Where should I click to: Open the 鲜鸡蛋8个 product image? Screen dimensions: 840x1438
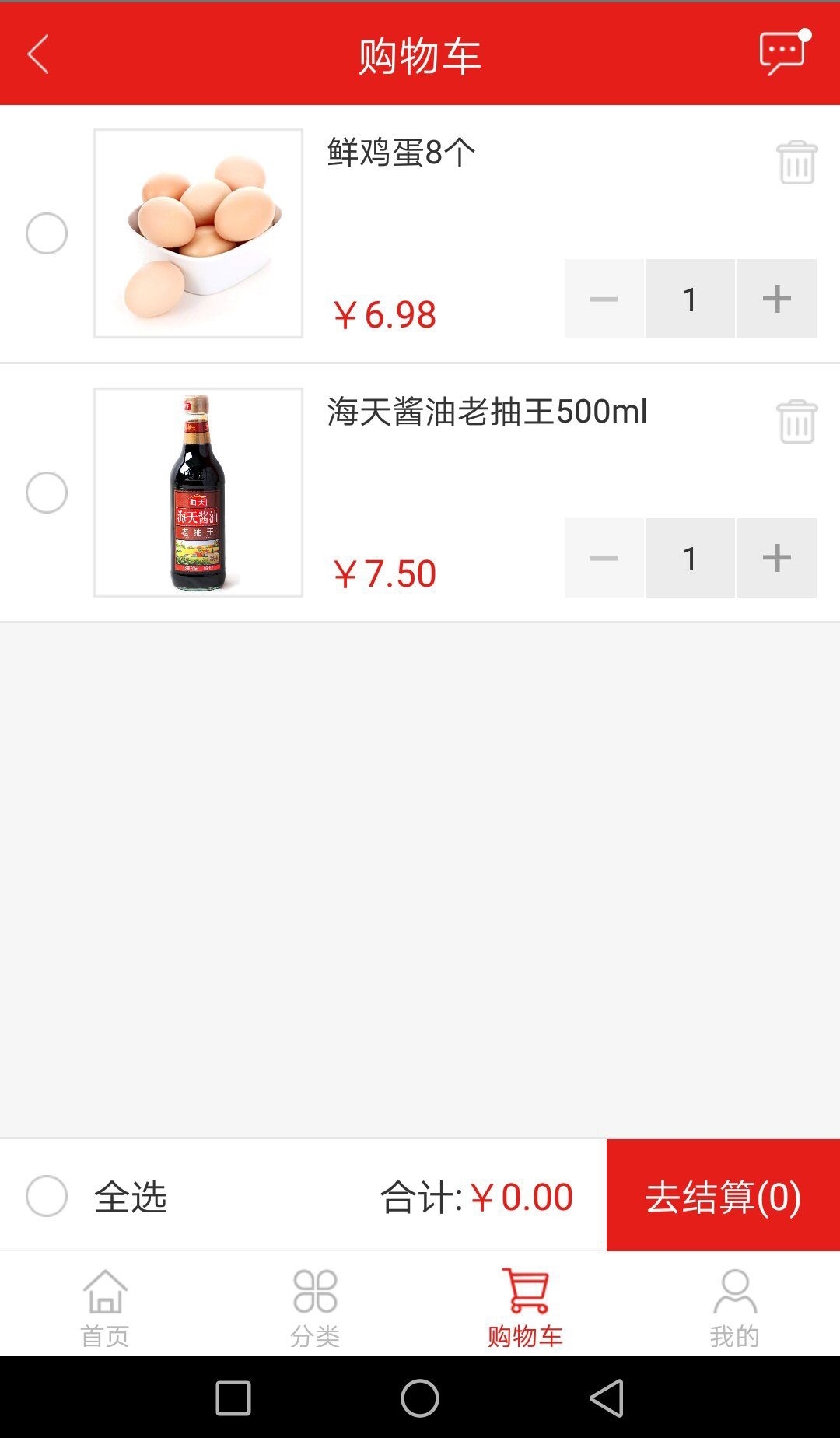pos(198,233)
